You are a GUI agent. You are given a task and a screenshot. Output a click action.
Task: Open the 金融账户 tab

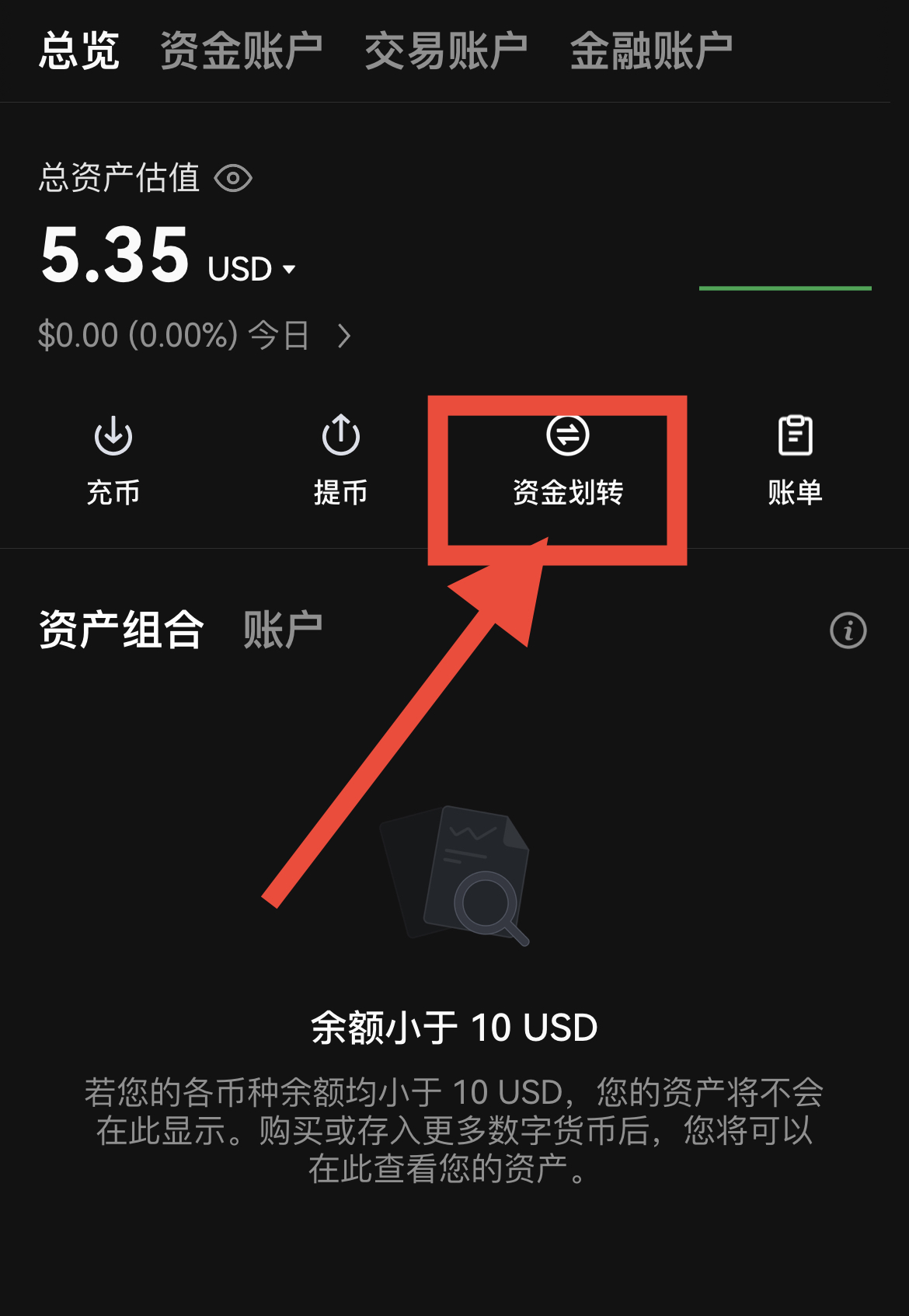click(651, 51)
